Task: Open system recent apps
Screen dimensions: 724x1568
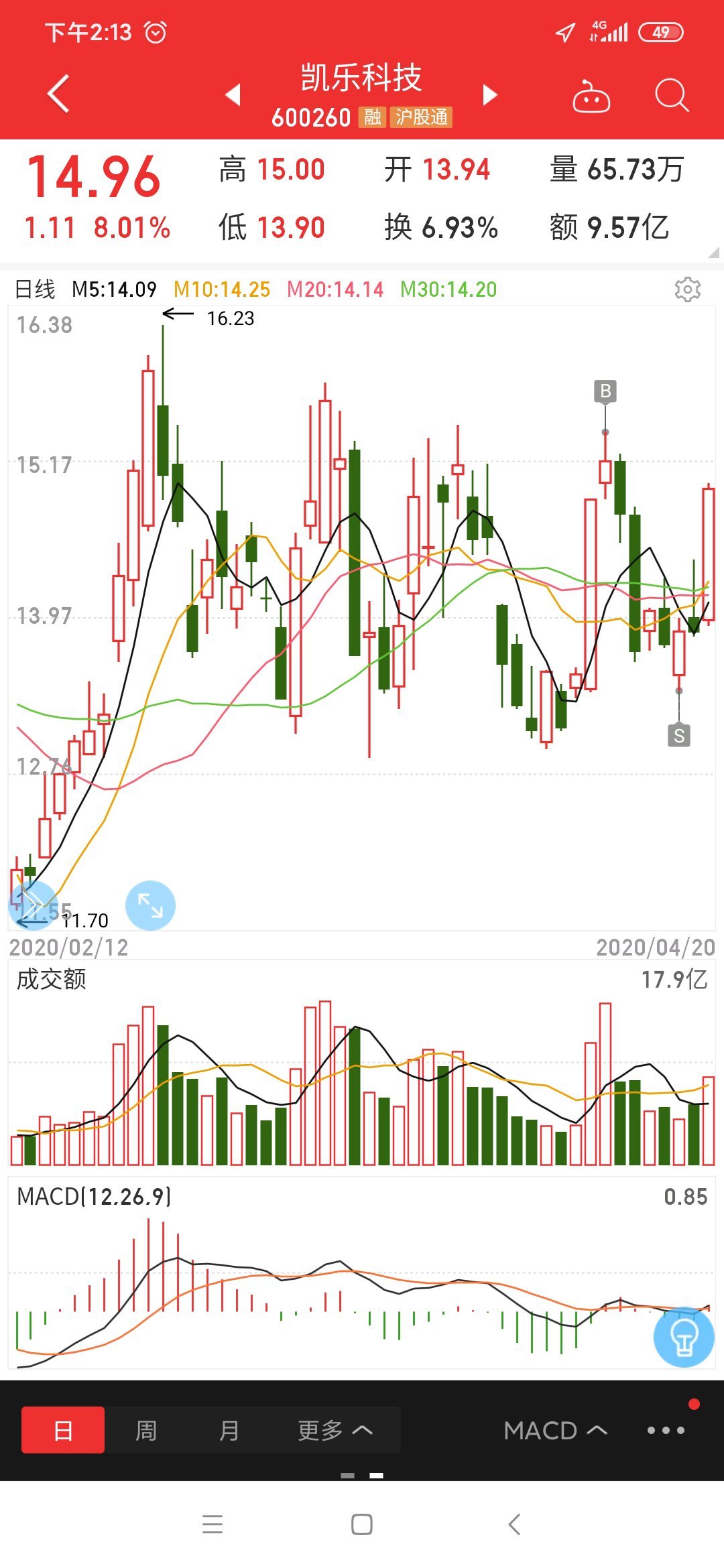Action: tap(213, 1524)
